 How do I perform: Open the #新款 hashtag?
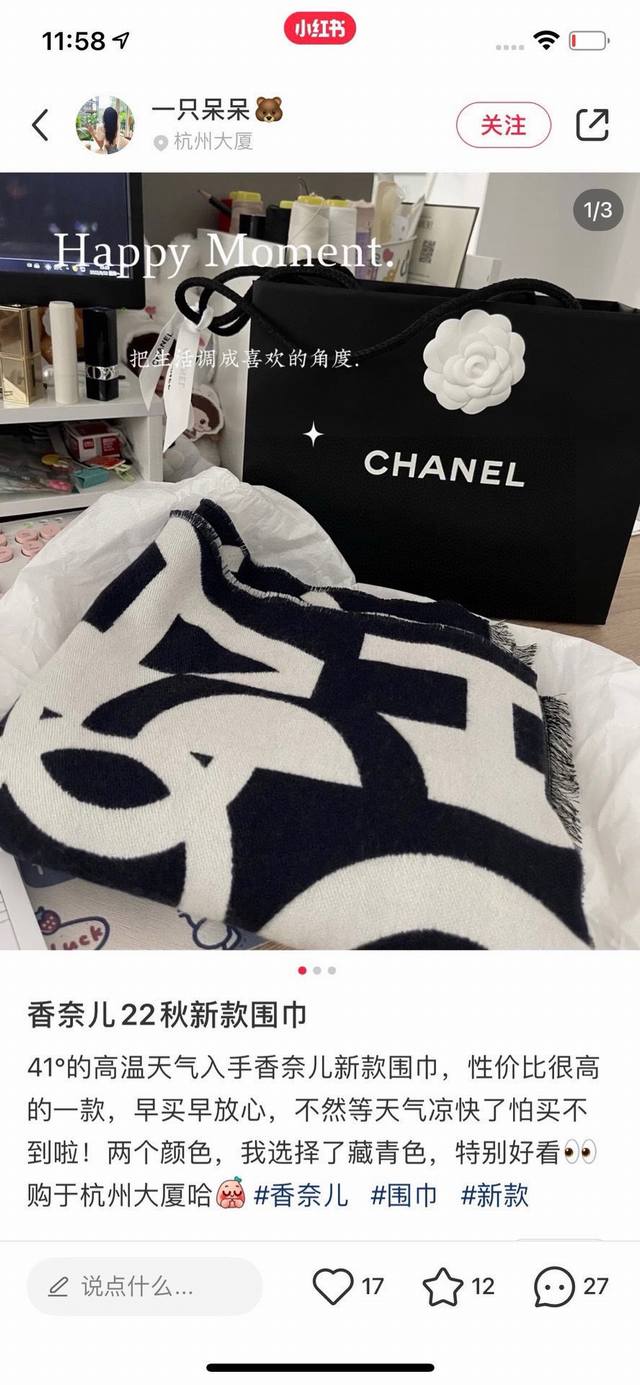[x=494, y=1194]
